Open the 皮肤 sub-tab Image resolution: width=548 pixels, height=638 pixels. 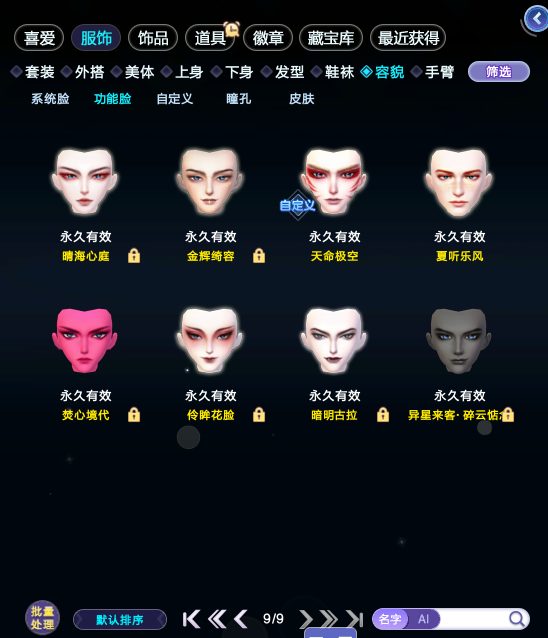301,98
